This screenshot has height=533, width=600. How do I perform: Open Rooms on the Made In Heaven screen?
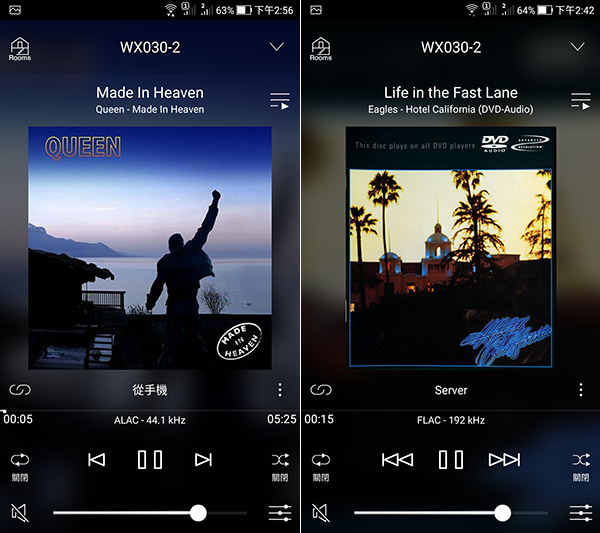(x=19, y=49)
